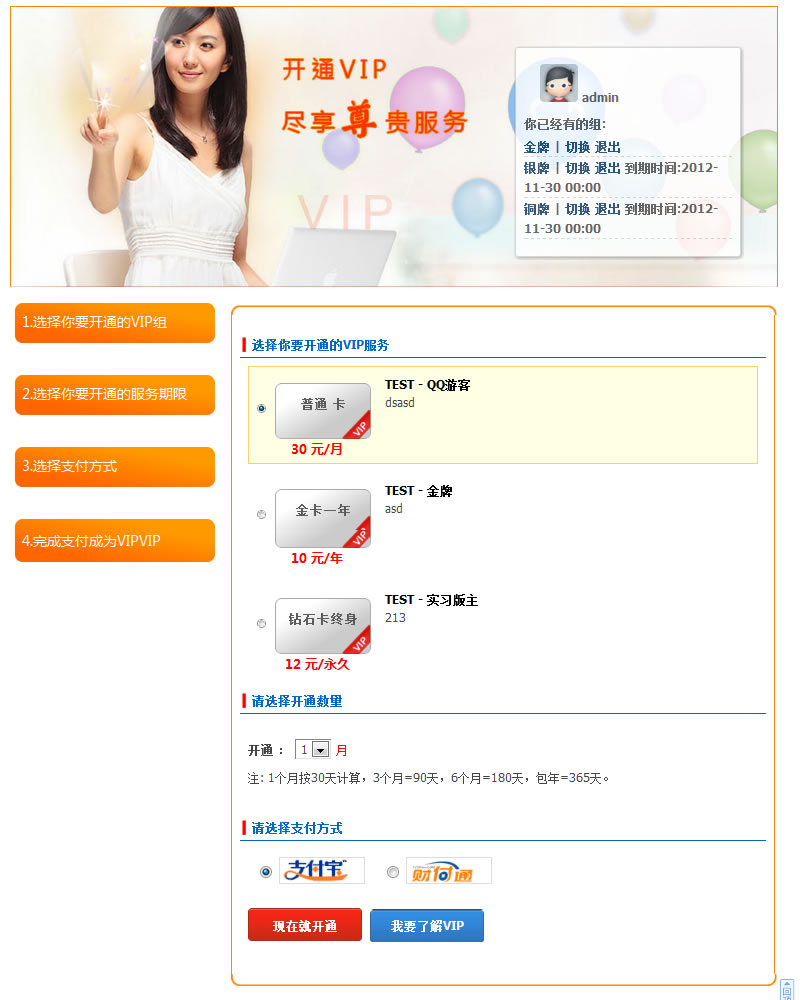Viewport: 800px width, 1000px height.
Task: Select the 普通卡 TEST - QQ游客 option
Action: tap(262, 408)
